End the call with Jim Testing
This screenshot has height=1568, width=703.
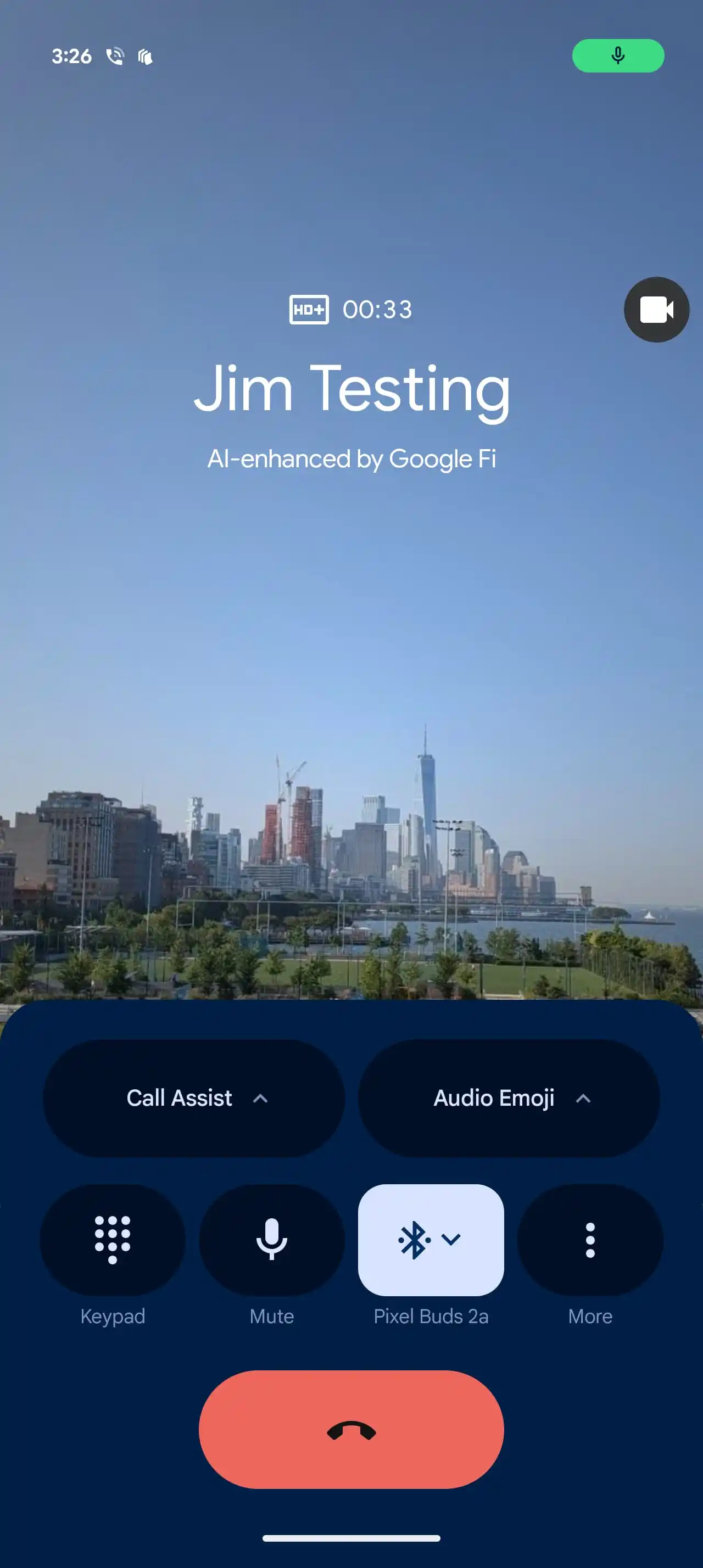[351, 1429]
